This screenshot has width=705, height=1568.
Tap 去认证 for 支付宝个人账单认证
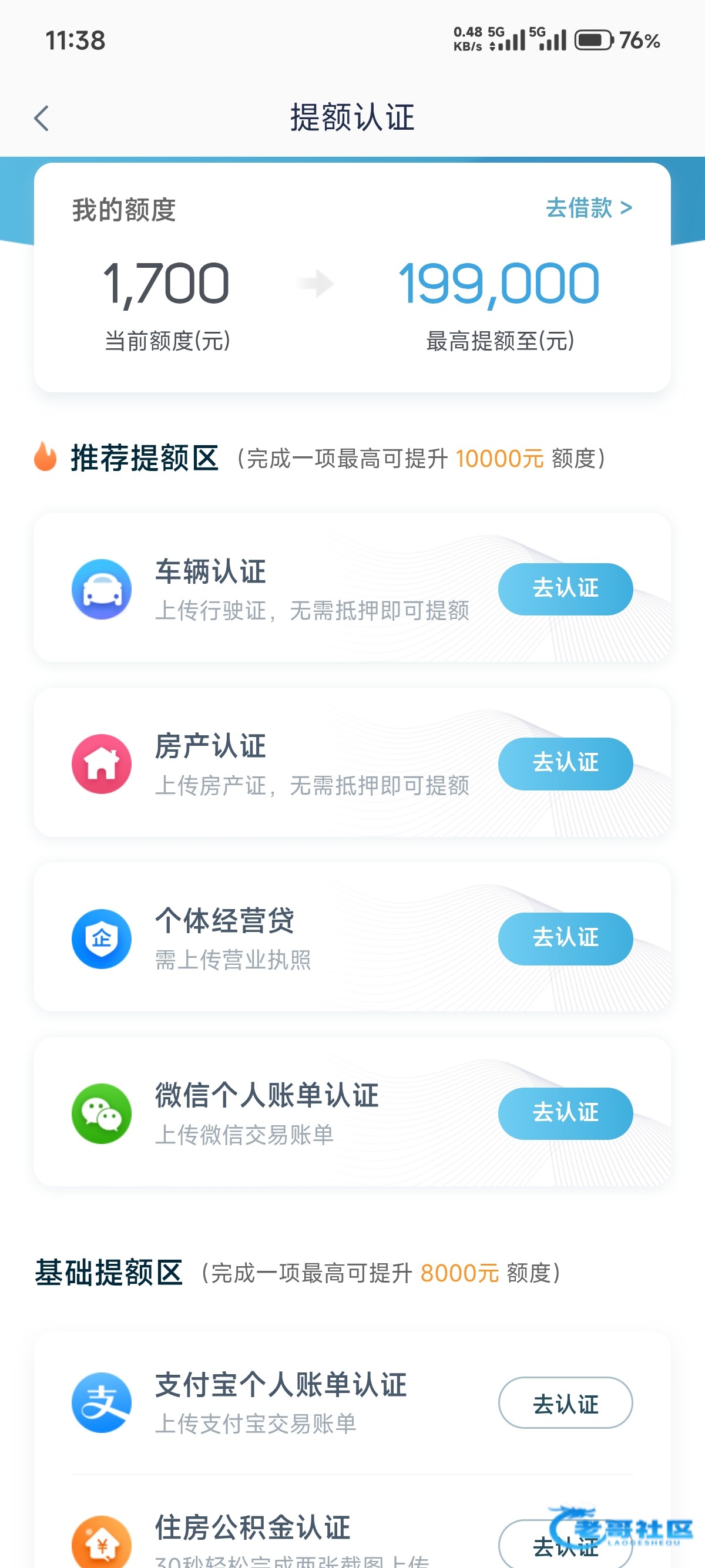565,1402
